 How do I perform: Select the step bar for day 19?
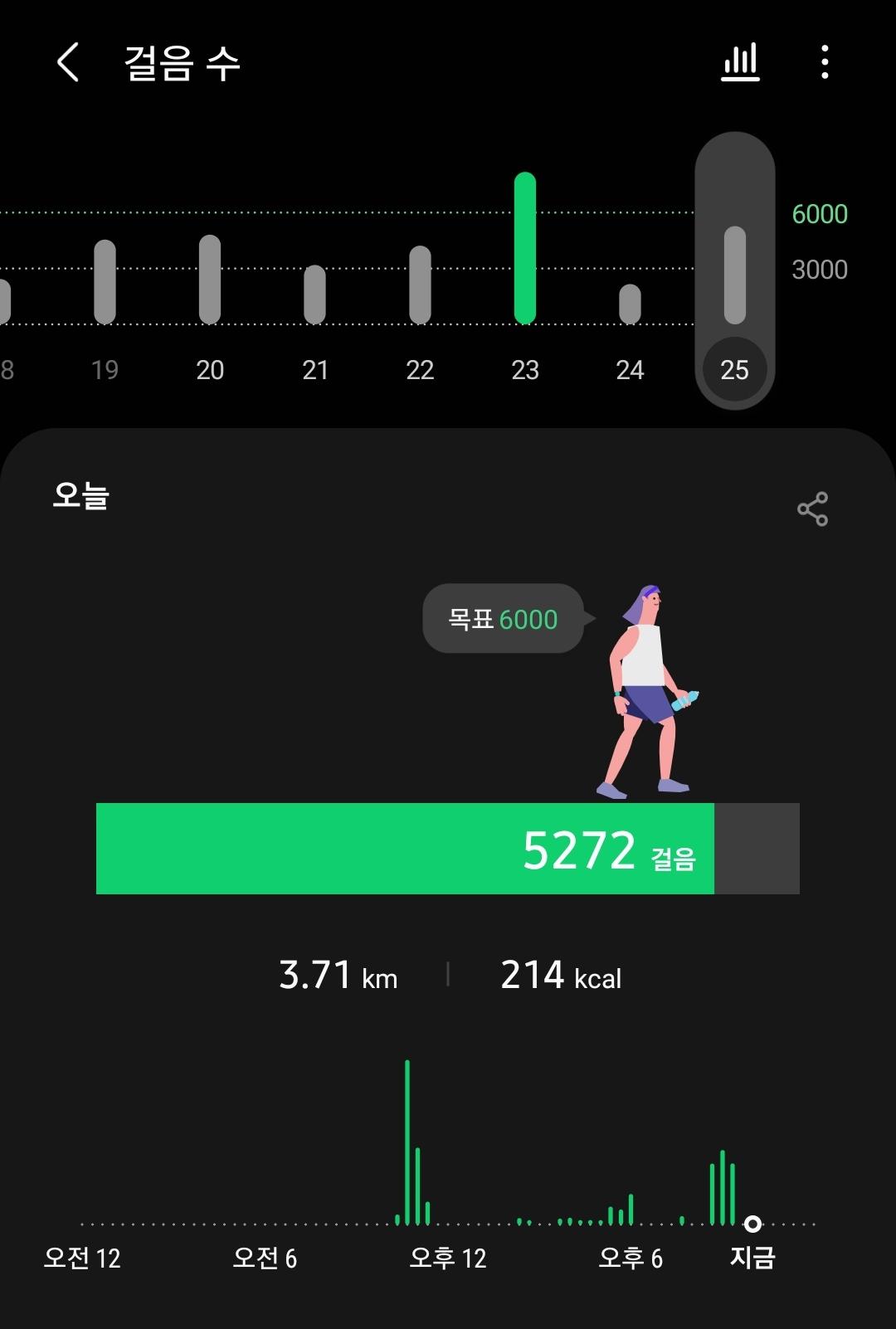[105, 282]
